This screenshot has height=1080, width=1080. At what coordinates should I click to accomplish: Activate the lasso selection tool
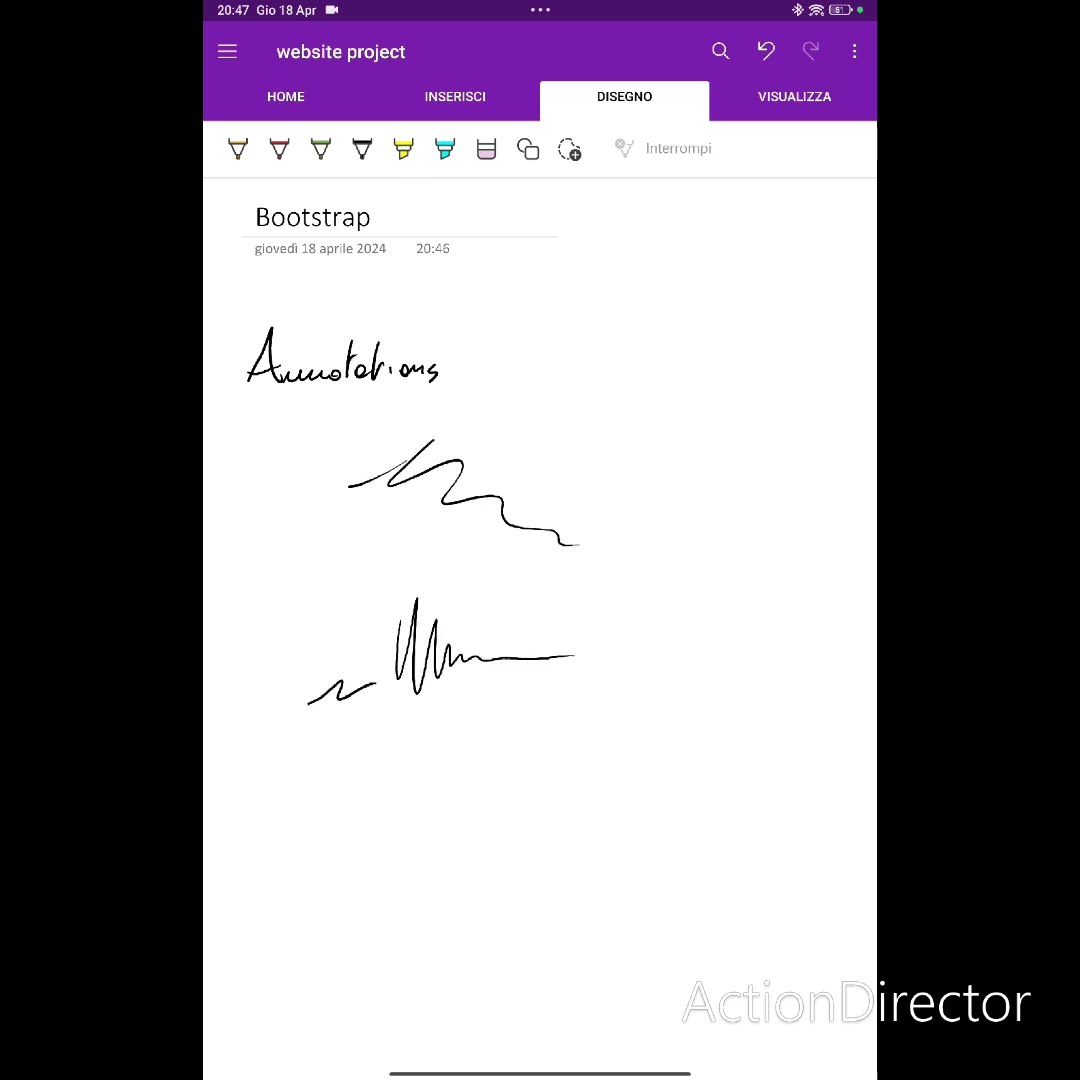point(570,149)
